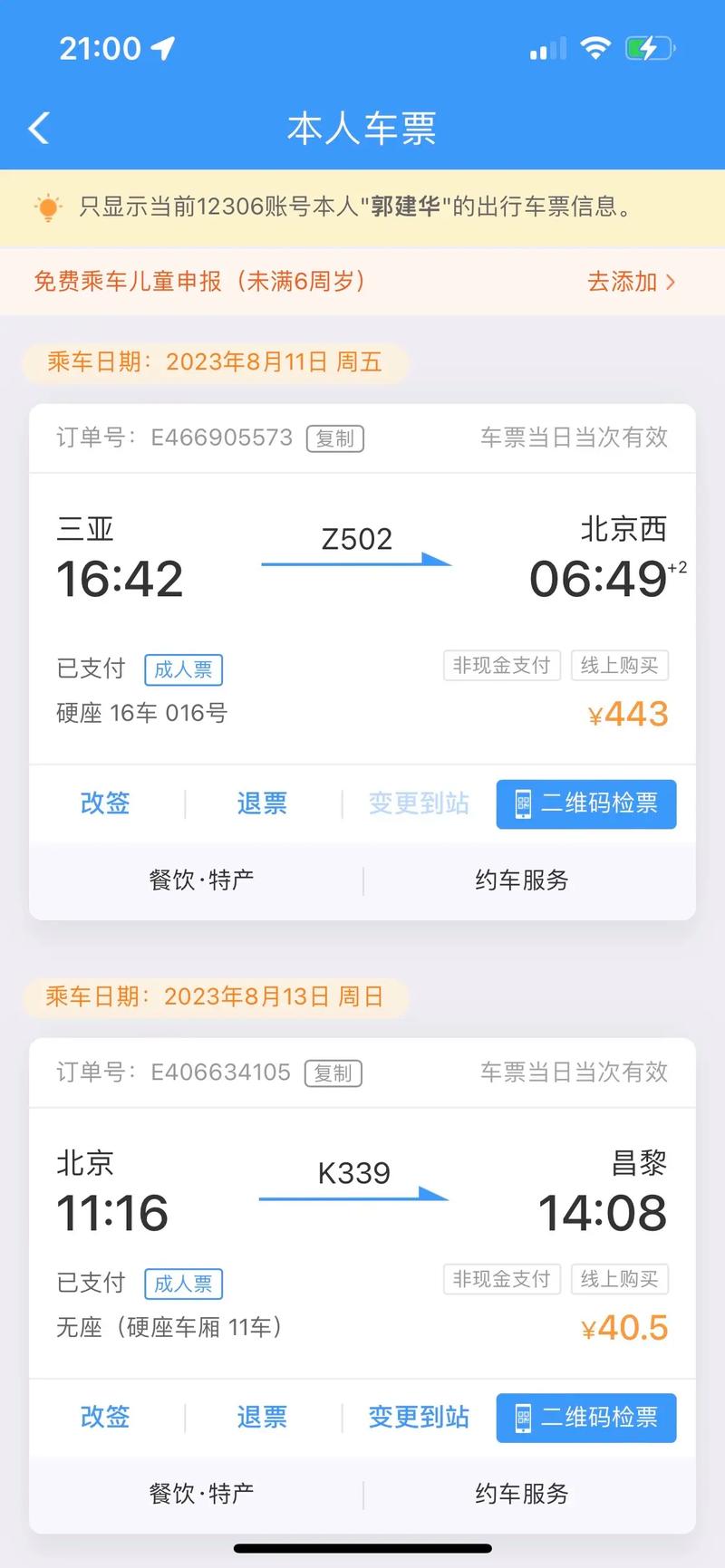This screenshot has height=1568, width=725.
Task: Click the location arrow beside 21:00
Action: [x=163, y=47]
